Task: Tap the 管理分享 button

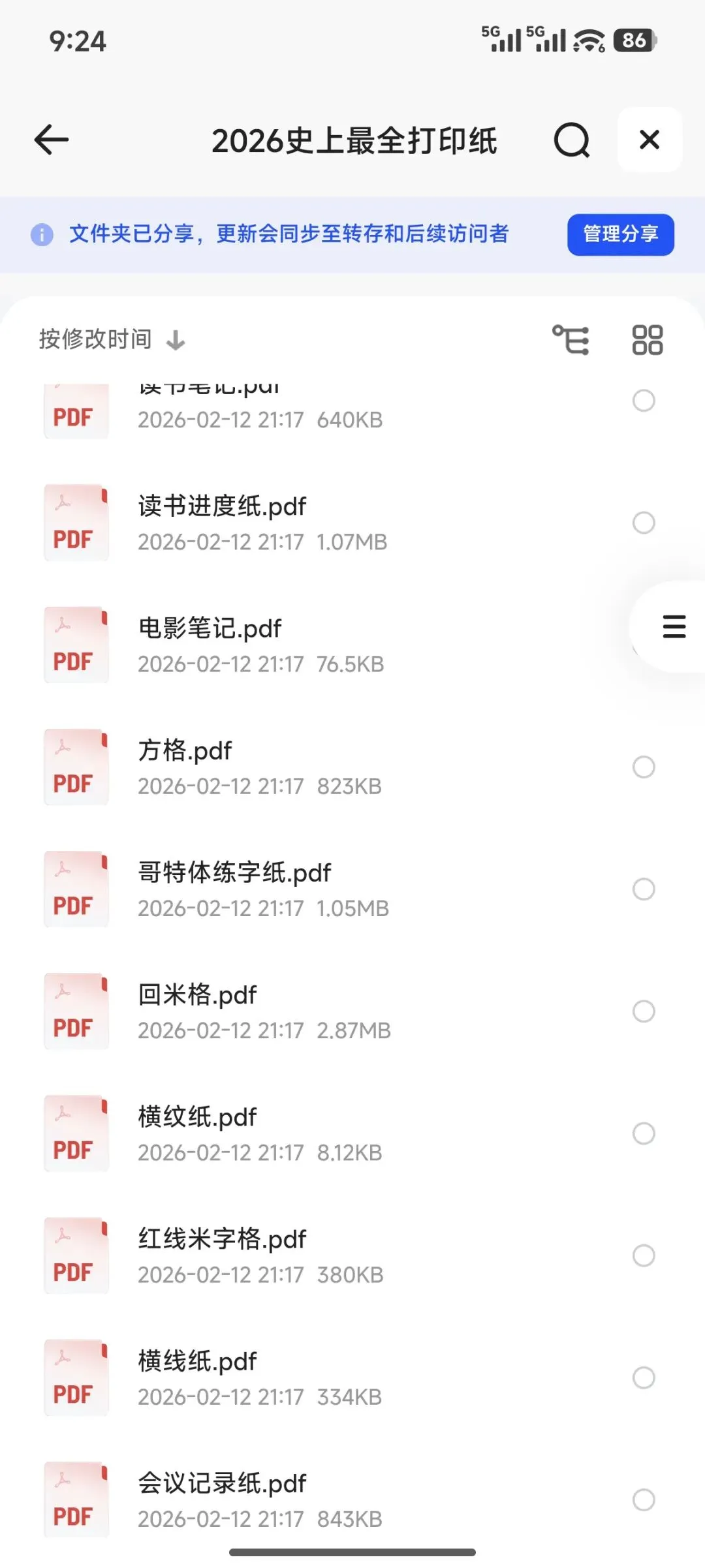Action: coord(620,234)
